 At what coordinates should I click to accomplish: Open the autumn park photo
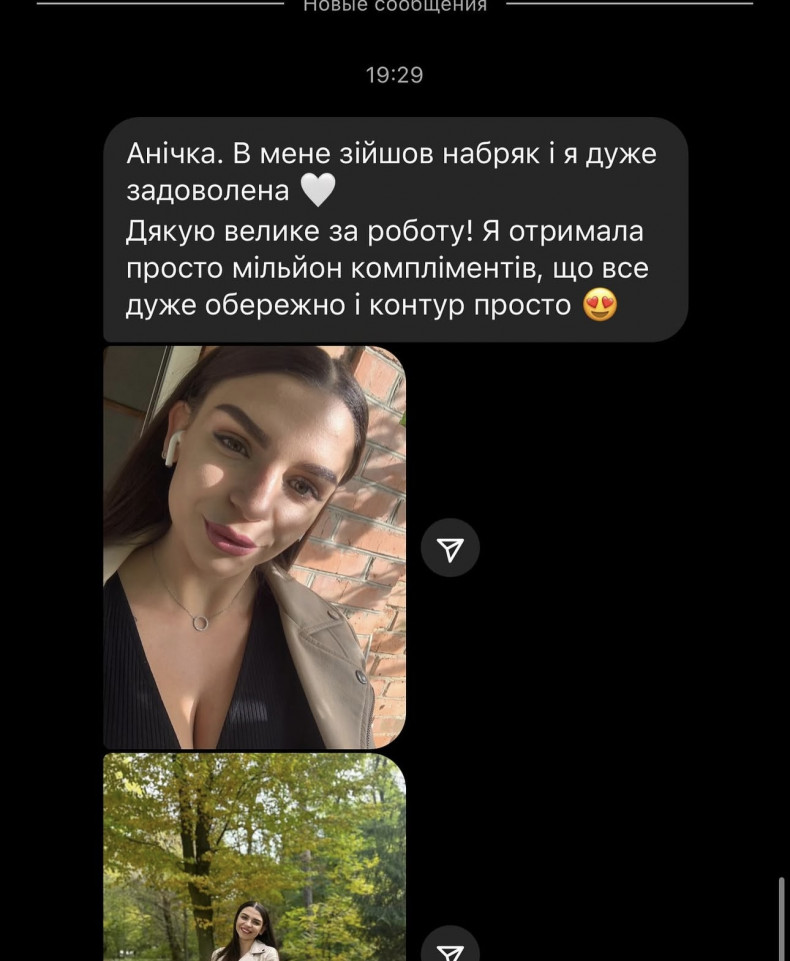tap(254, 858)
